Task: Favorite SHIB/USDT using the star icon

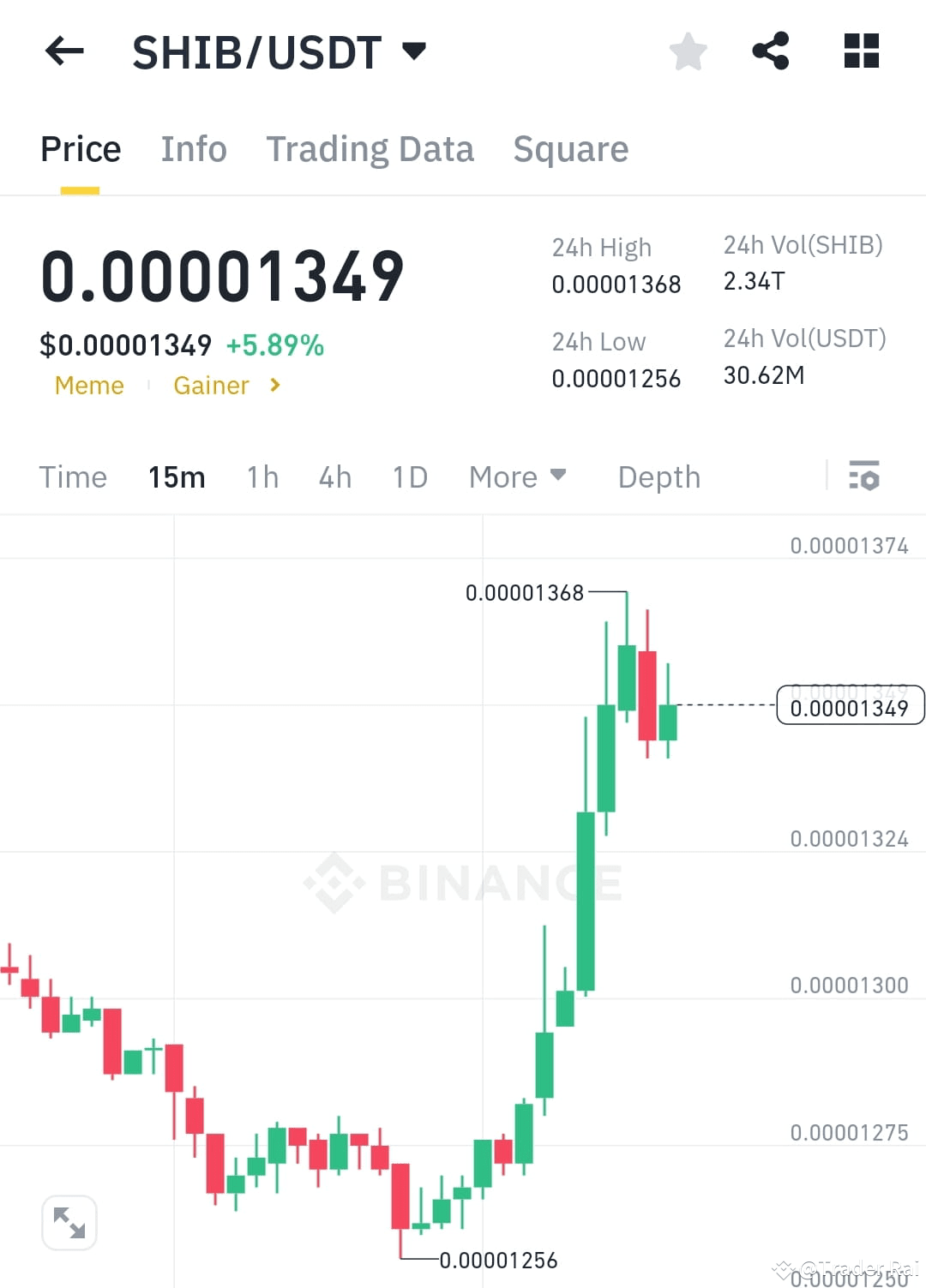Action: [688, 51]
